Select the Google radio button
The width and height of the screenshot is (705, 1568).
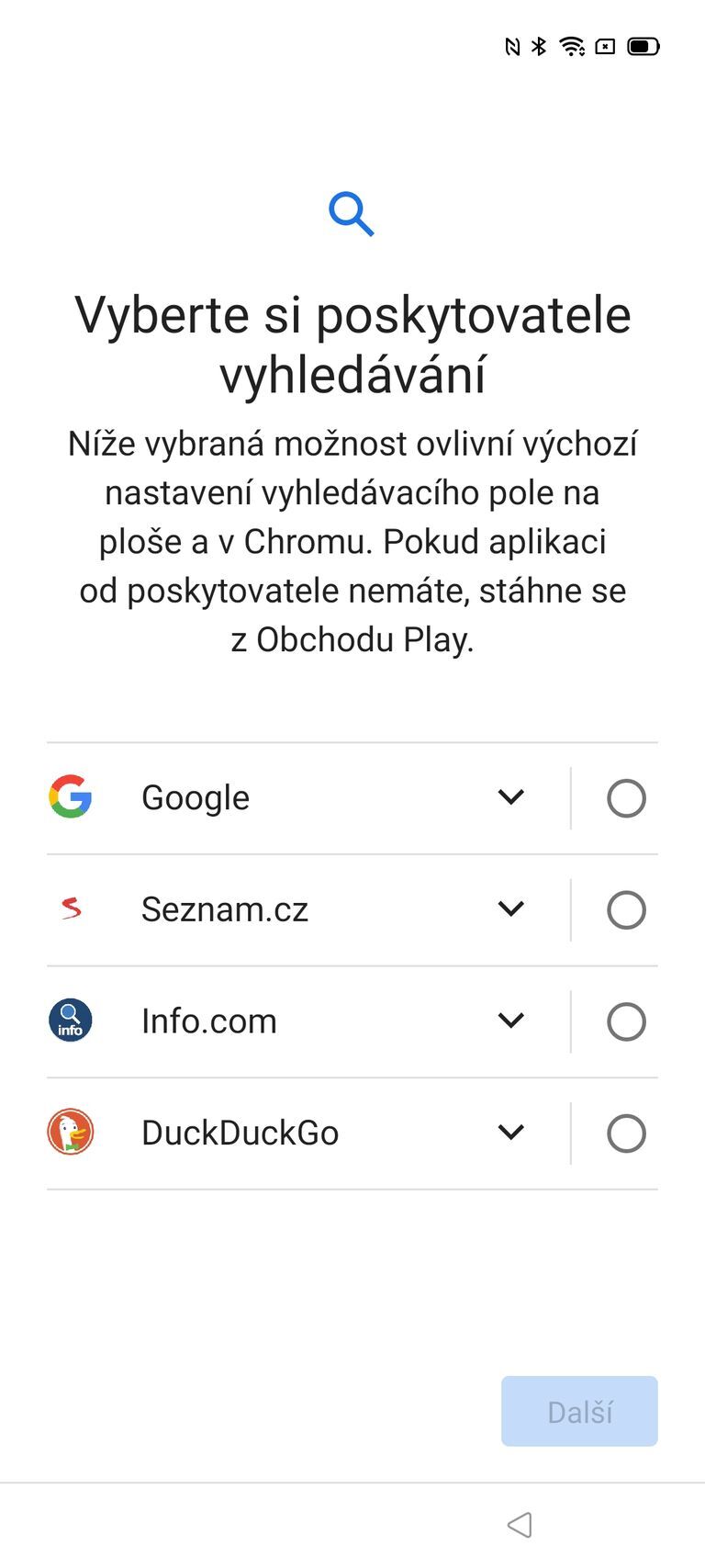pos(626,798)
